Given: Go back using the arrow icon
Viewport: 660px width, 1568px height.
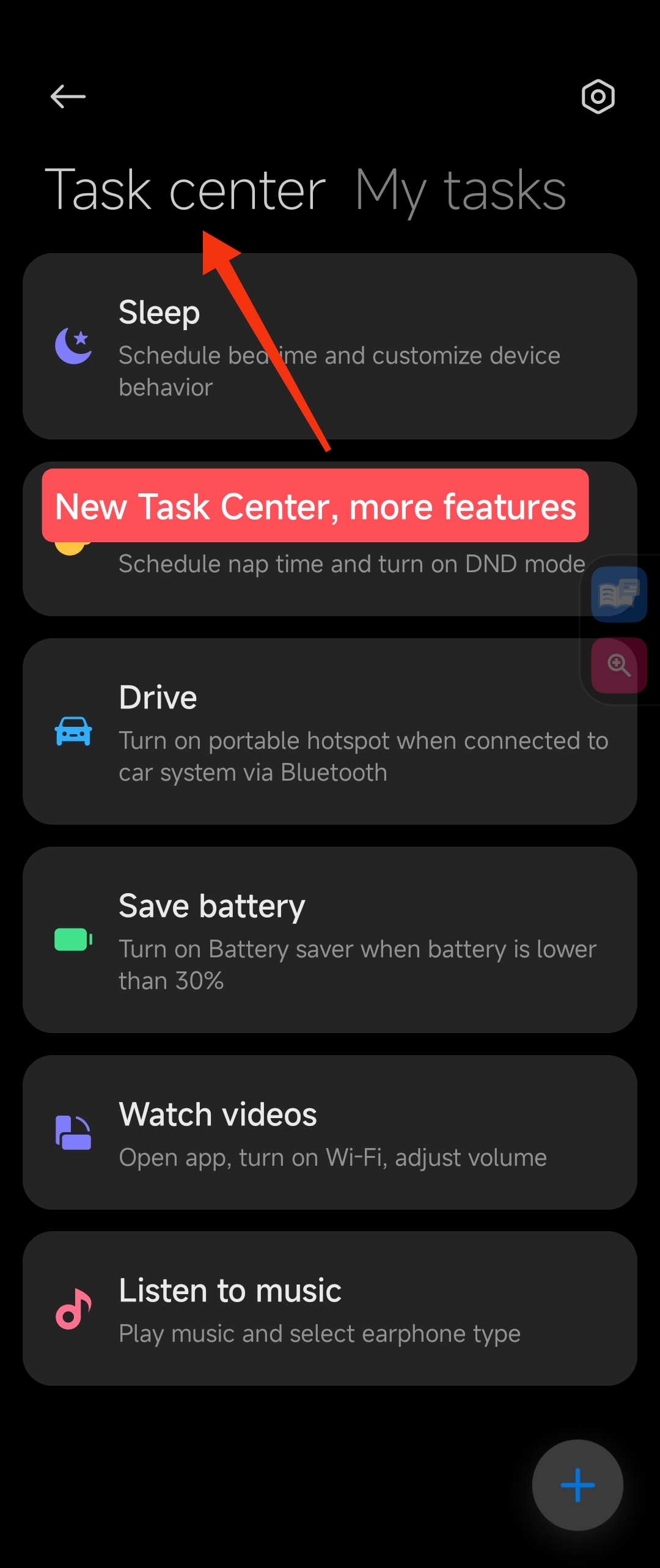Looking at the screenshot, I should [x=68, y=97].
